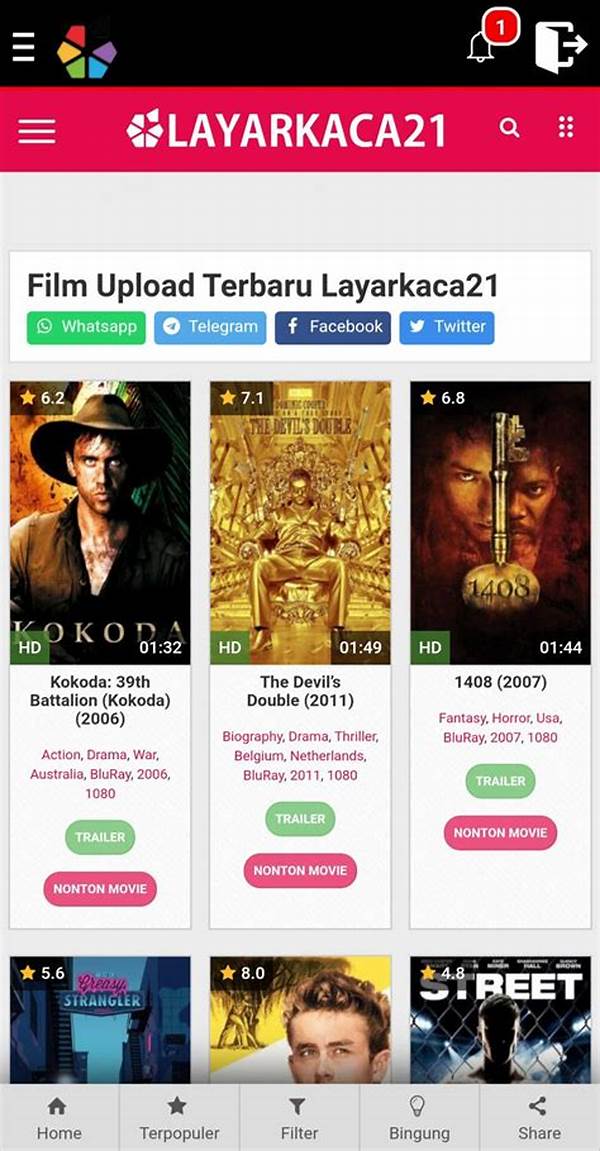Open the grid dots menu
The height and width of the screenshot is (1151, 600).
click(x=566, y=128)
